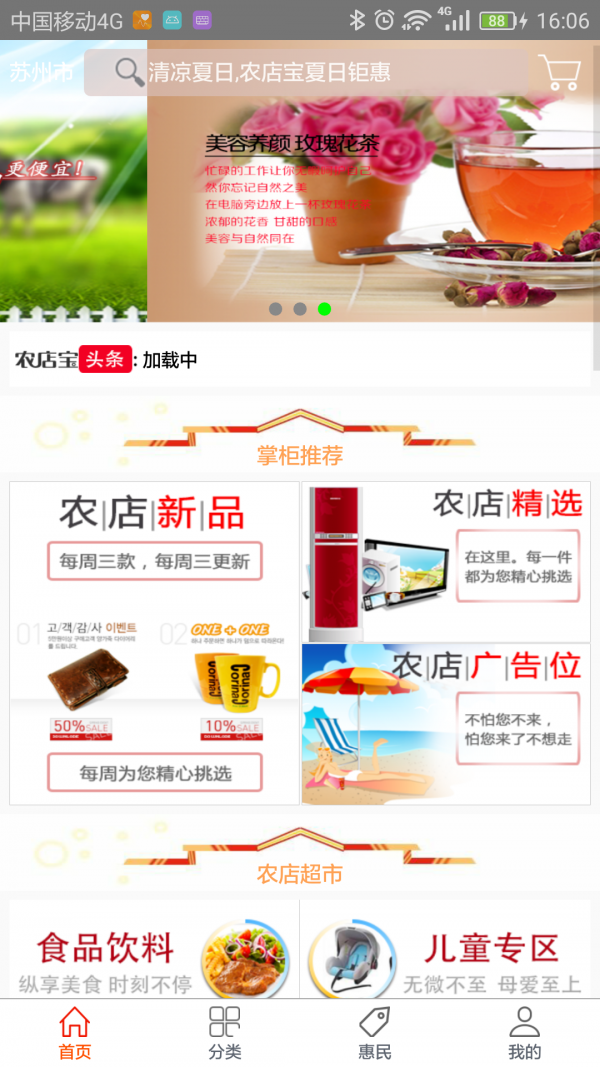The height and width of the screenshot is (1067, 600).
Task: Switch to the 惠民 tab
Action: click(375, 1033)
